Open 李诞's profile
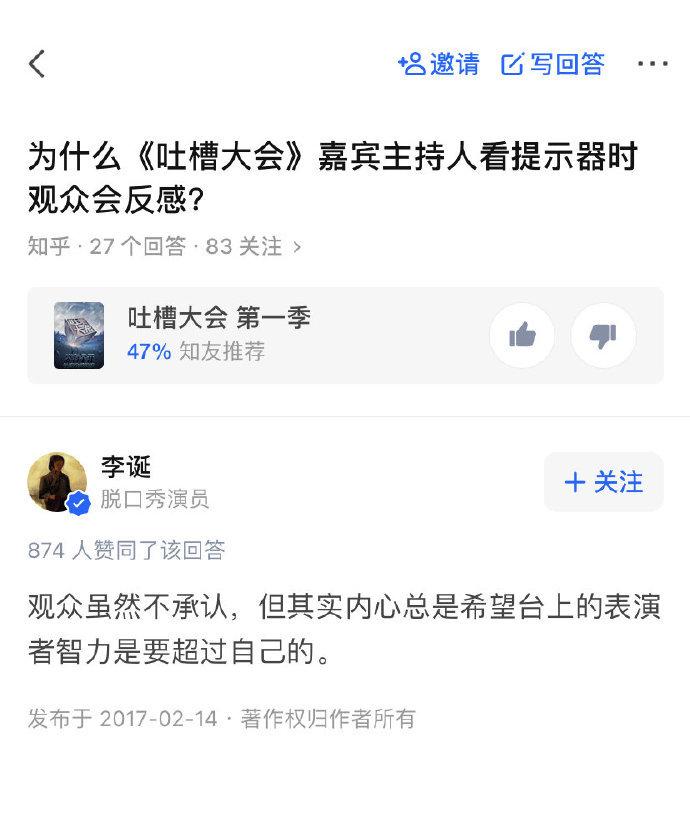Viewport: 690px width, 830px height. click(126, 466)
